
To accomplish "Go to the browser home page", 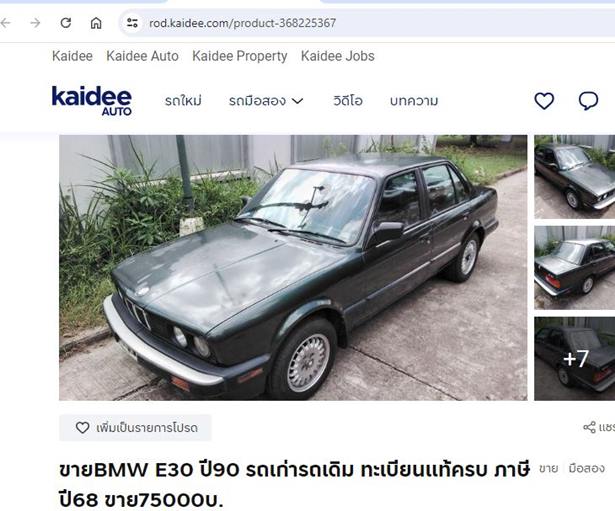I will coord(96,23).
